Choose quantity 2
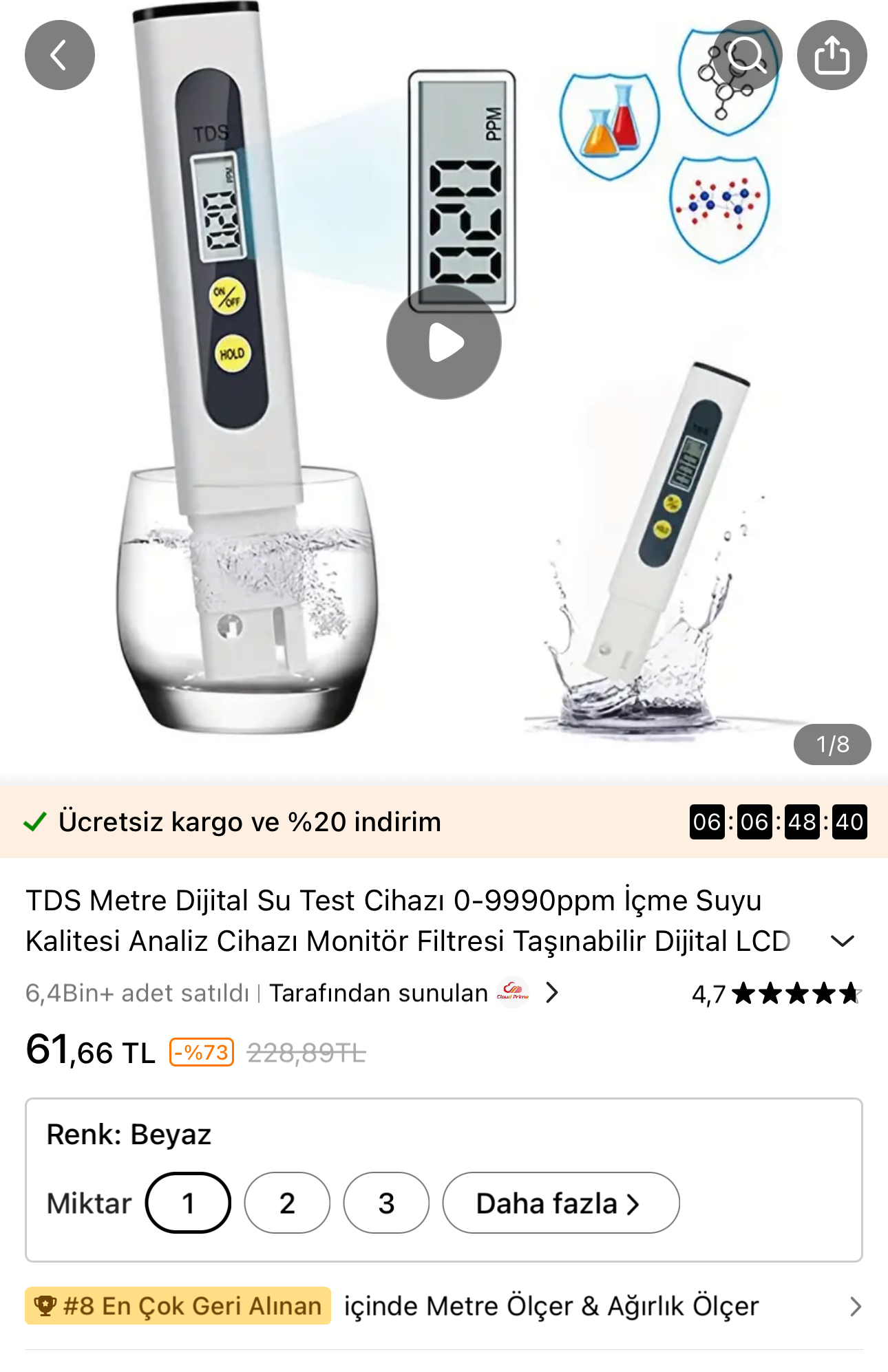The image size is (888, 1372). pyautogui.click(x=287, y=1203)
